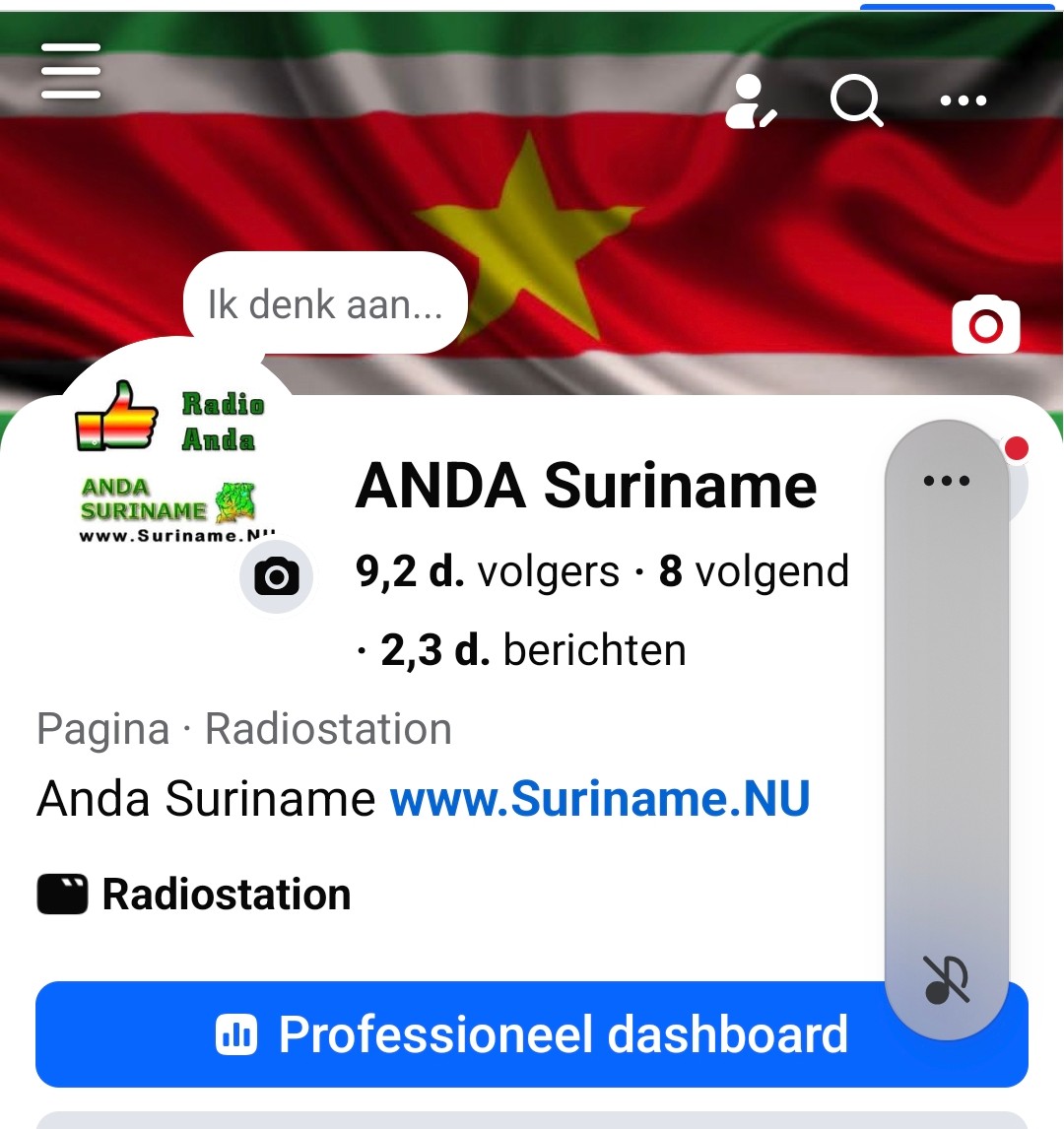Open the top bar overflow menu
Viewport: 1064px width, 1129px height.
pos(963,100)
